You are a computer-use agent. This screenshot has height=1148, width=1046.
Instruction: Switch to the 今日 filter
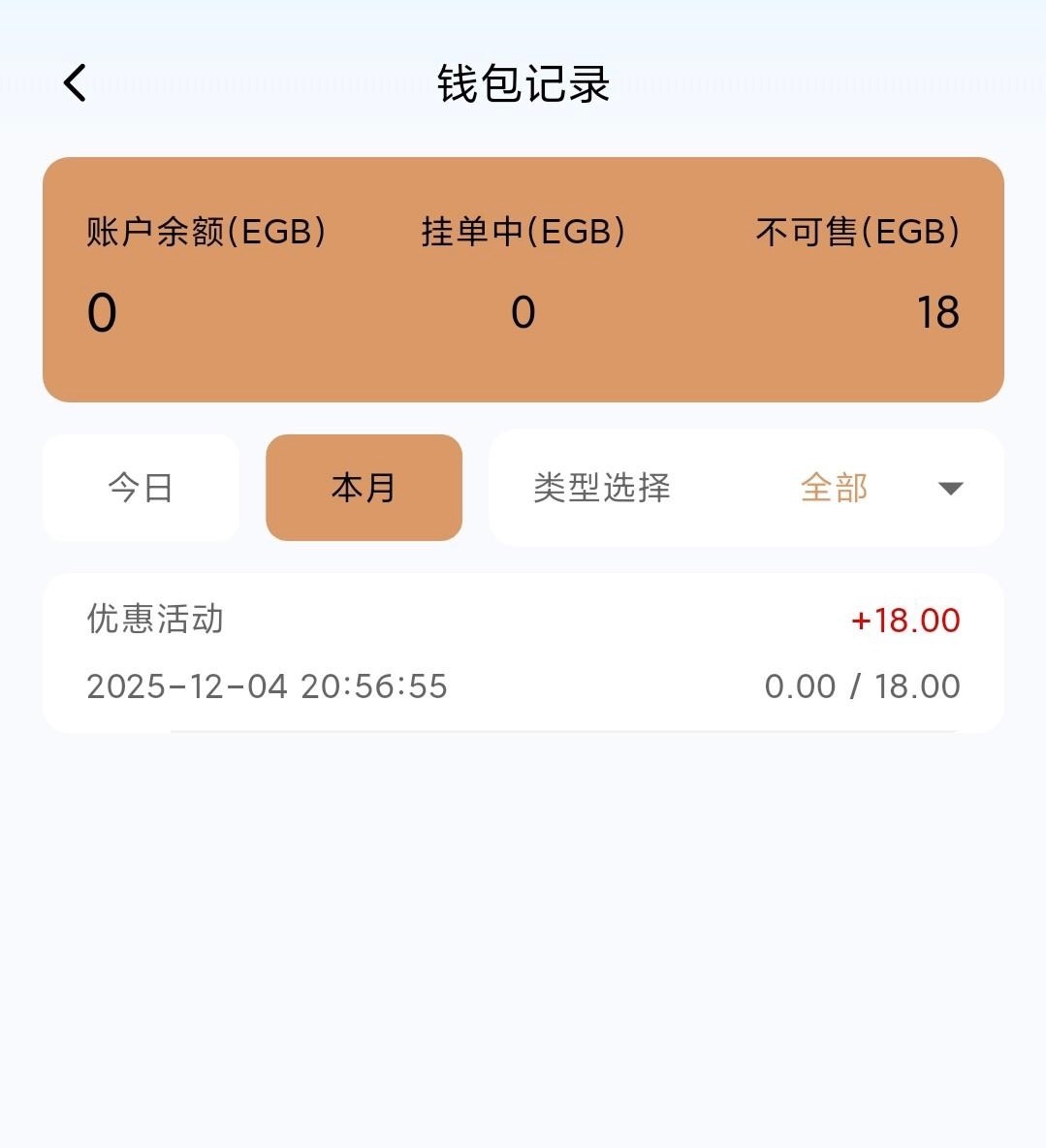pos(141,488)
